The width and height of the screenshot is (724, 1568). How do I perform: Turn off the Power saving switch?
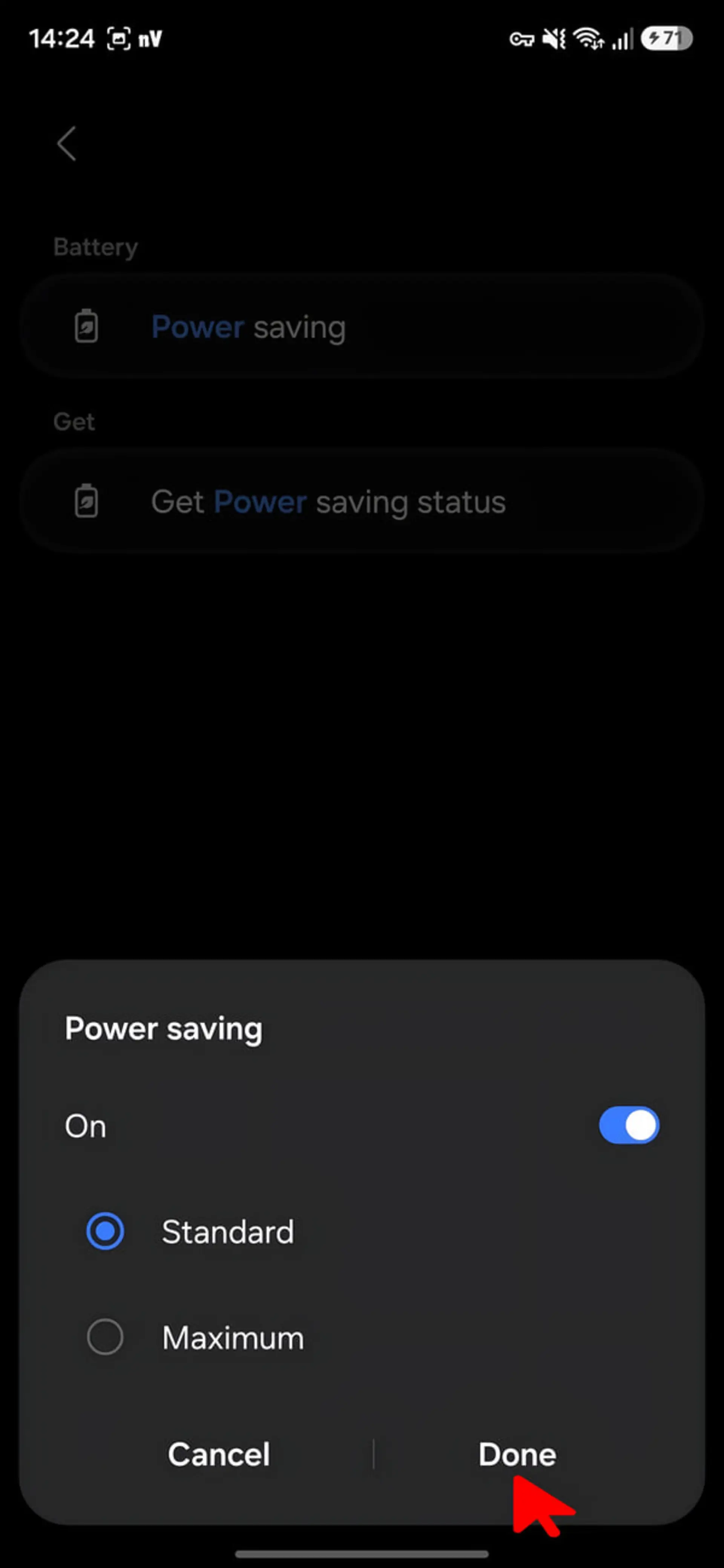click(628, 1125)
